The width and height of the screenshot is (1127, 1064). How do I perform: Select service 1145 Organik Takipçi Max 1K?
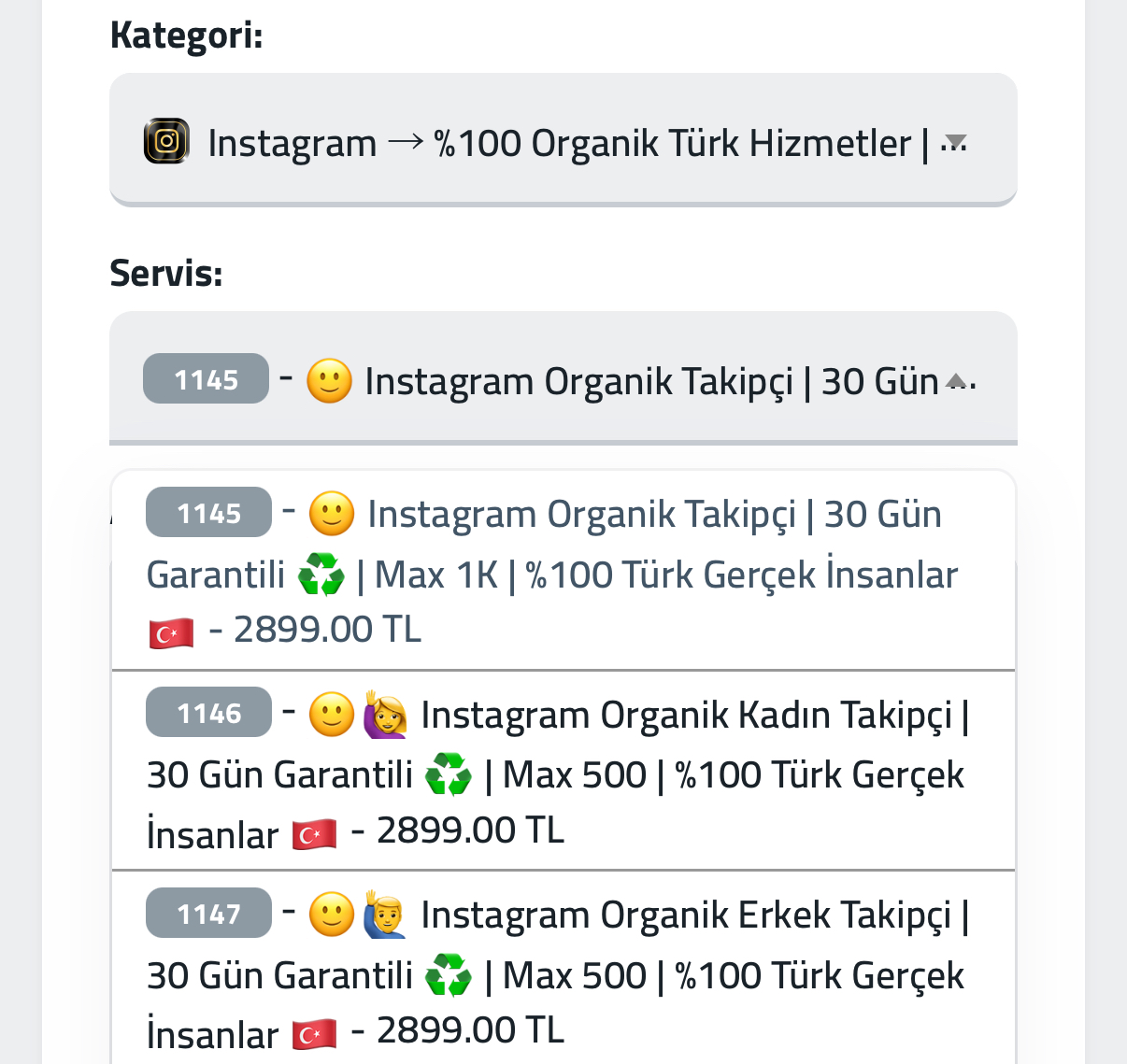point(563,571)
